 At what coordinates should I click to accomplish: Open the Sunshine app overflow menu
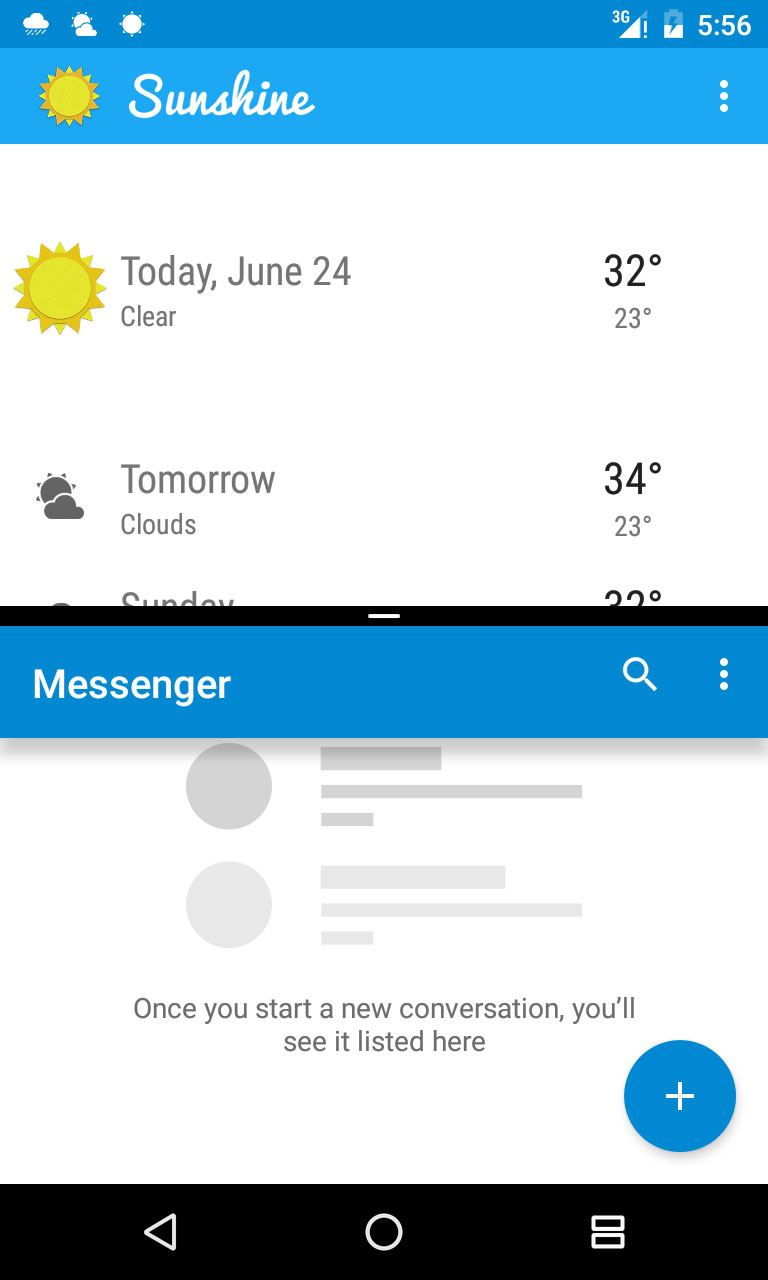click(723, 96)
